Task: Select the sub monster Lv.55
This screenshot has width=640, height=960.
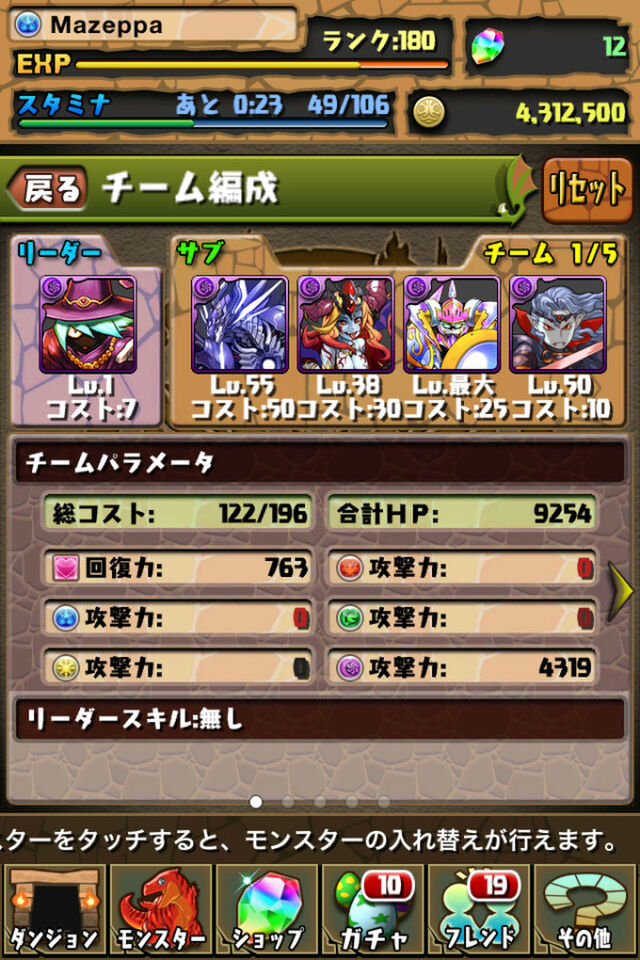Action: click(x=240, y=324)
